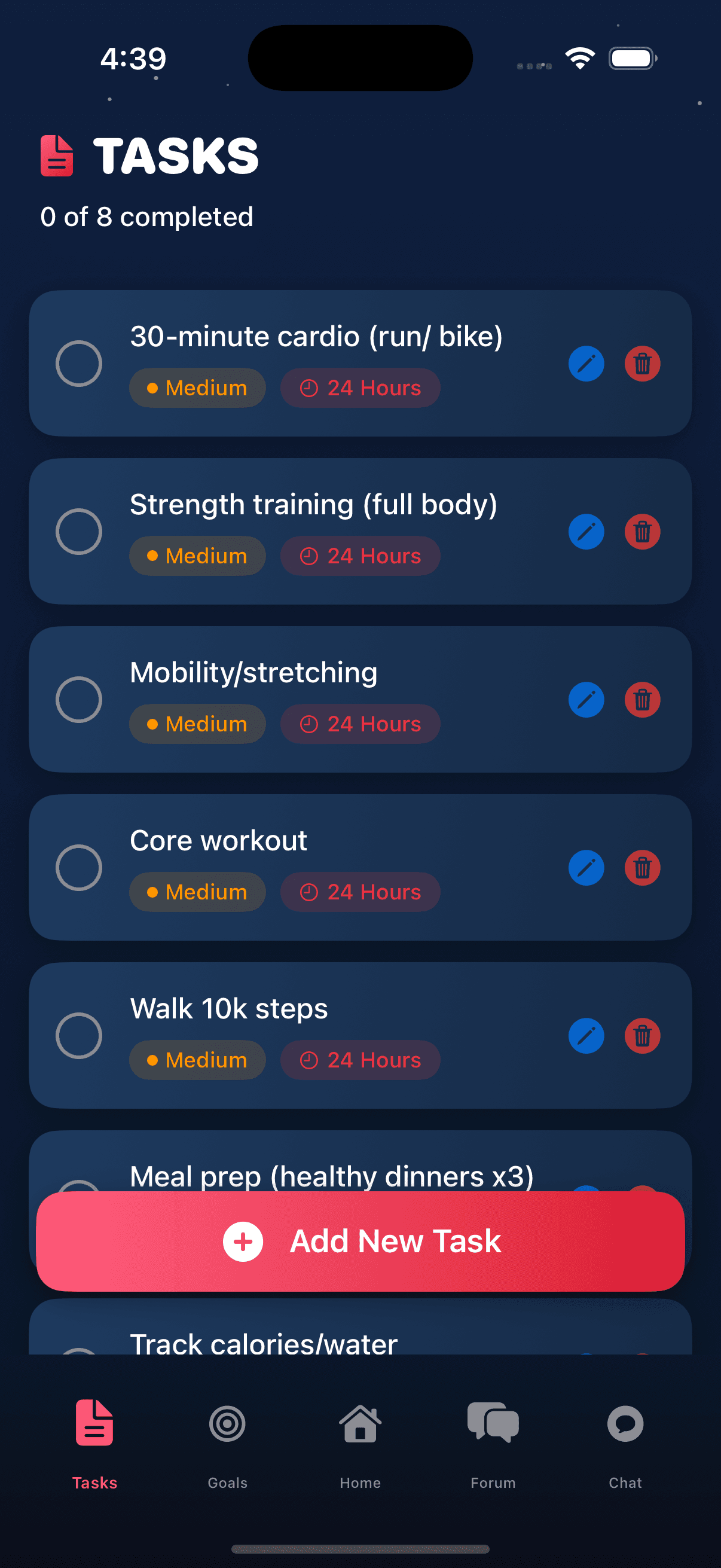Delete the Strength training task
721x1568 pixels.
point(642,532)
